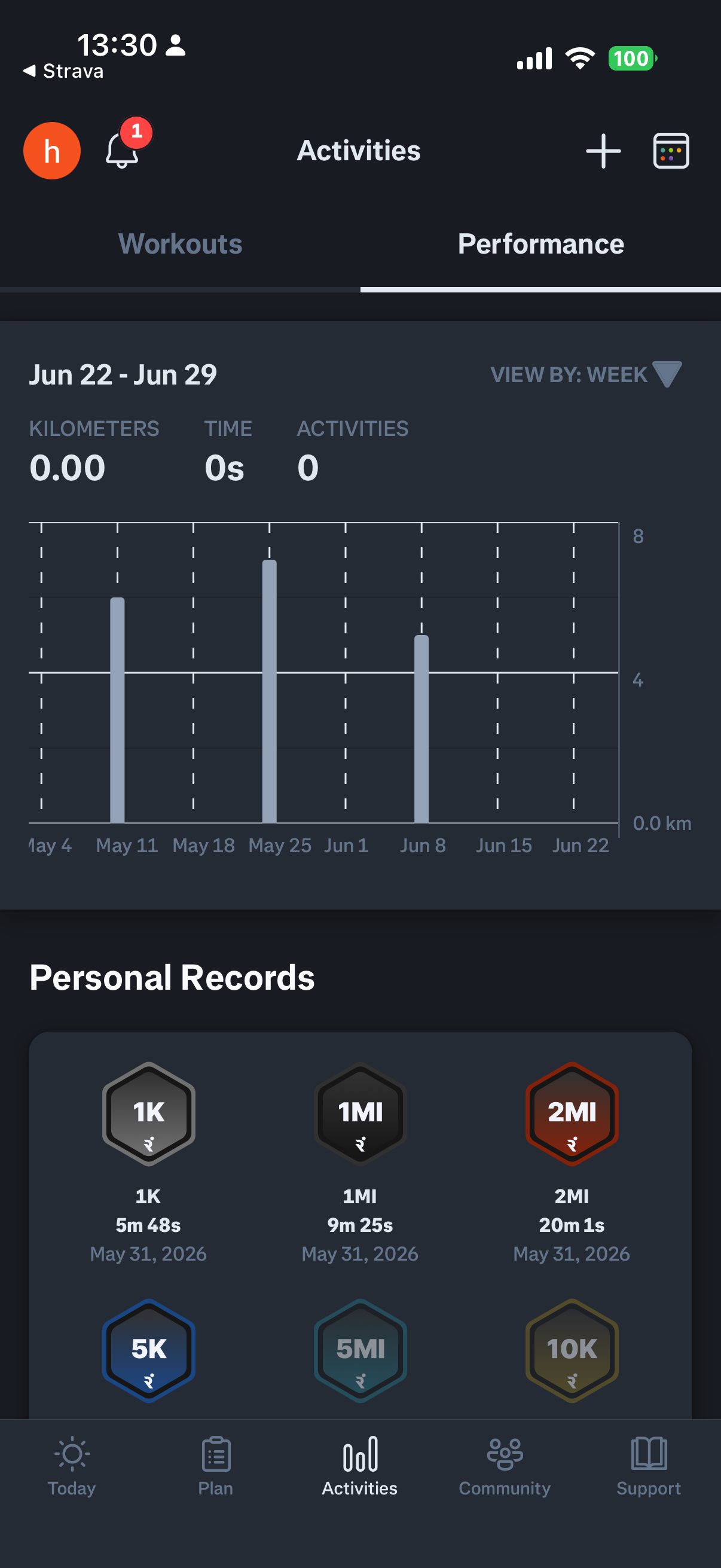Image resolution: width=721 pixels, height=1568 pixels.
Task: Open the 1MI personal record badge
Action: (x=360, y=1114)
